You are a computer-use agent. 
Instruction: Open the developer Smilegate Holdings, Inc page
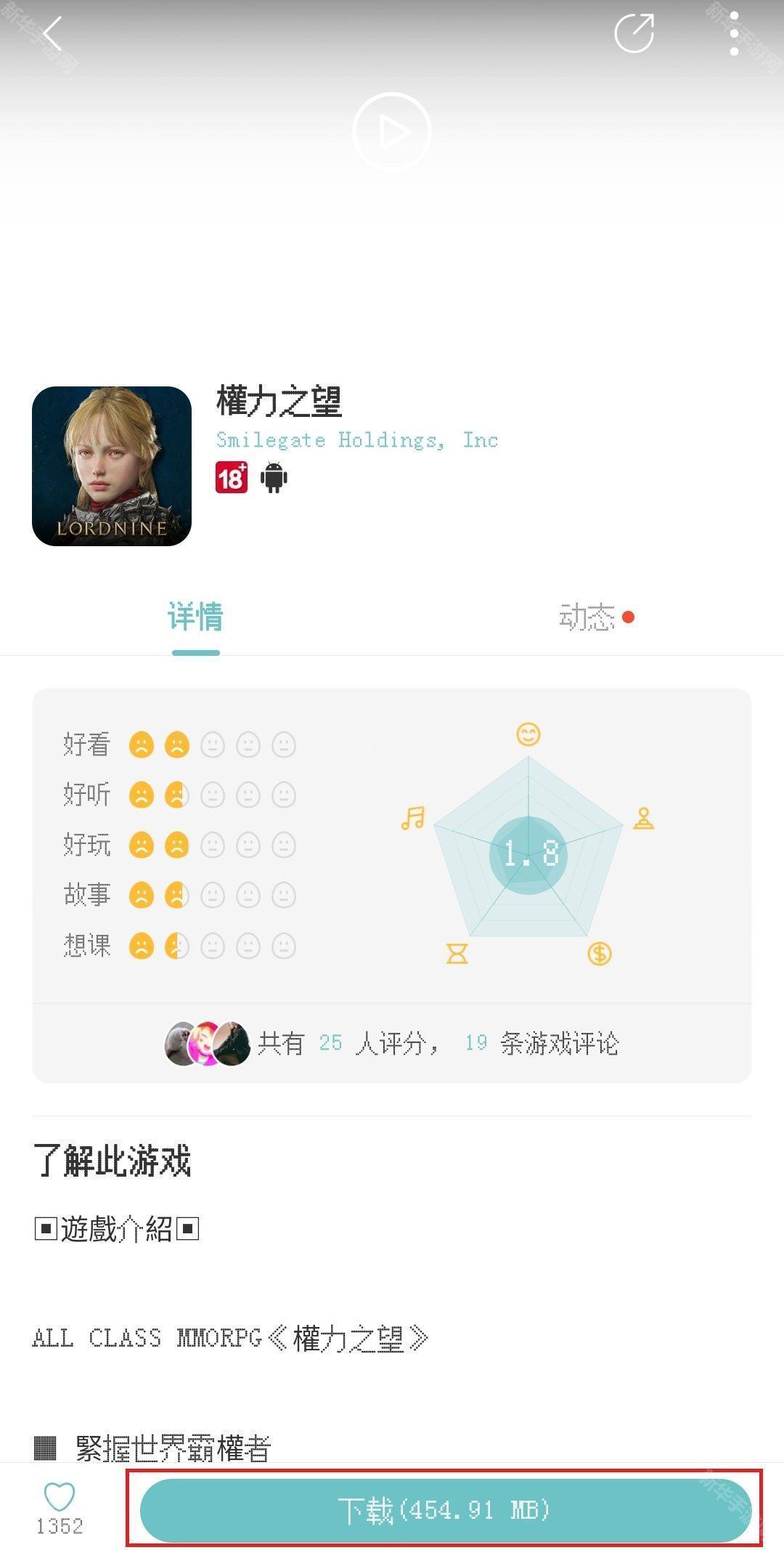(356, 440)
